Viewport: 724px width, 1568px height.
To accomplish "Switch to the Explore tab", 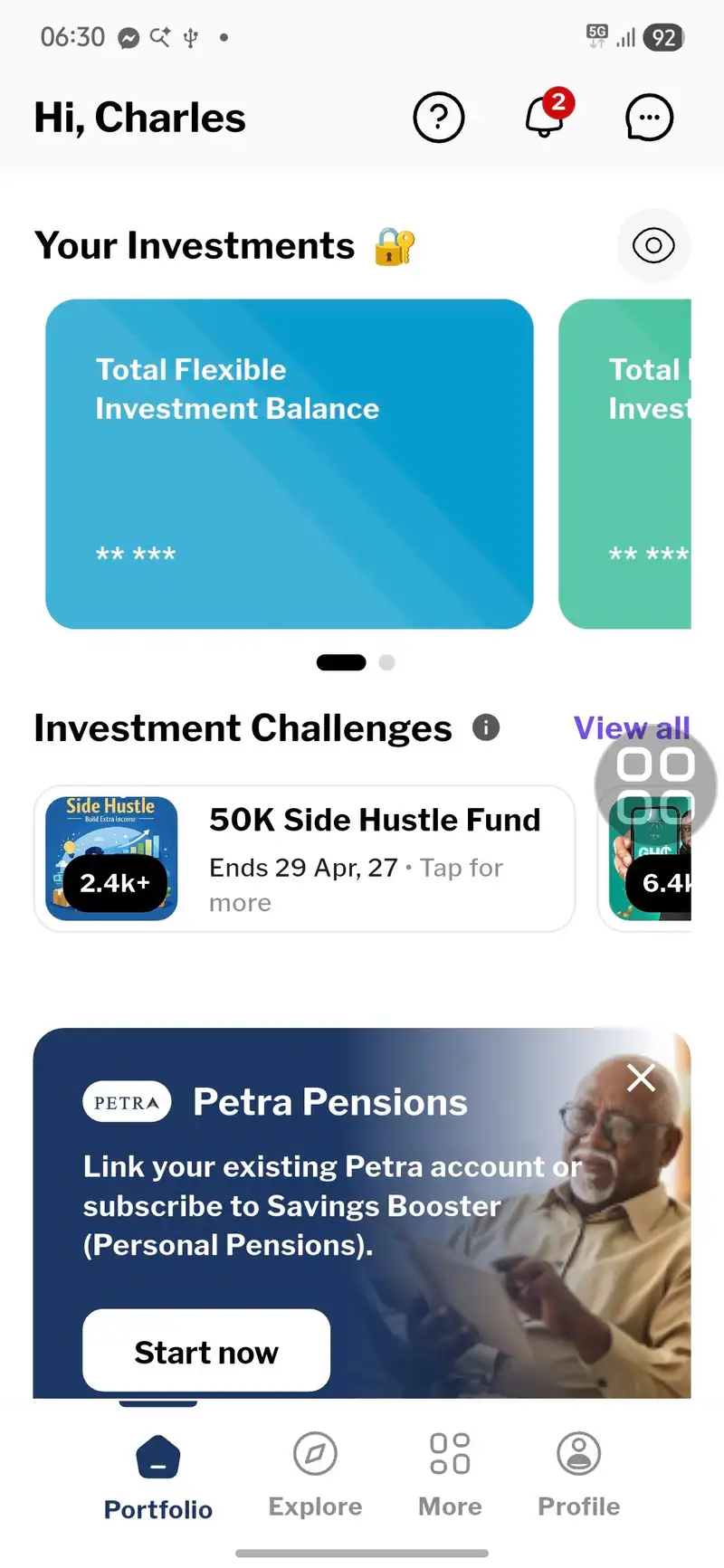I will 315,1475.
